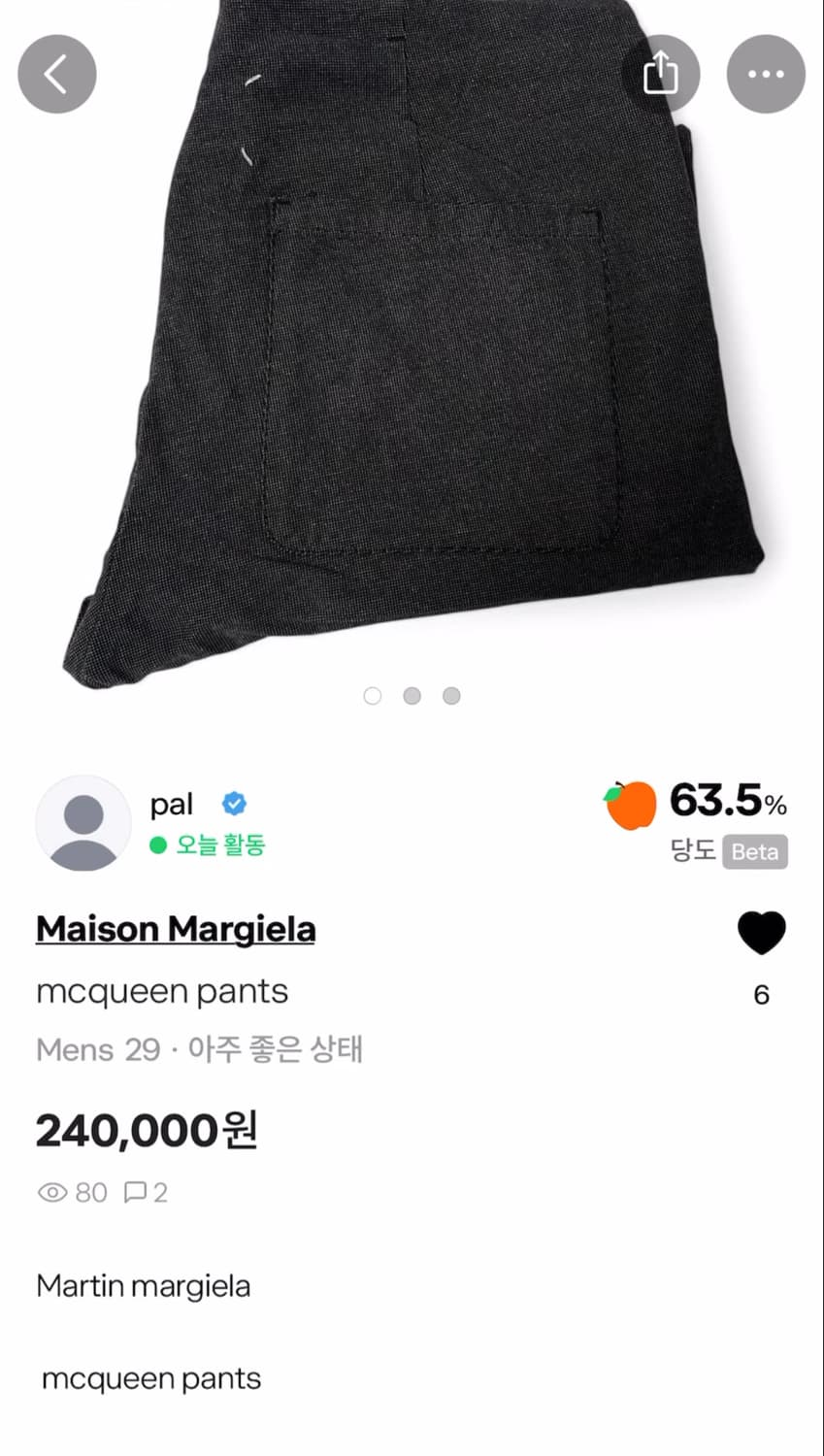Tap the views eye icon
Screen dimensions: 824x1456
[x=51, y=1192]
